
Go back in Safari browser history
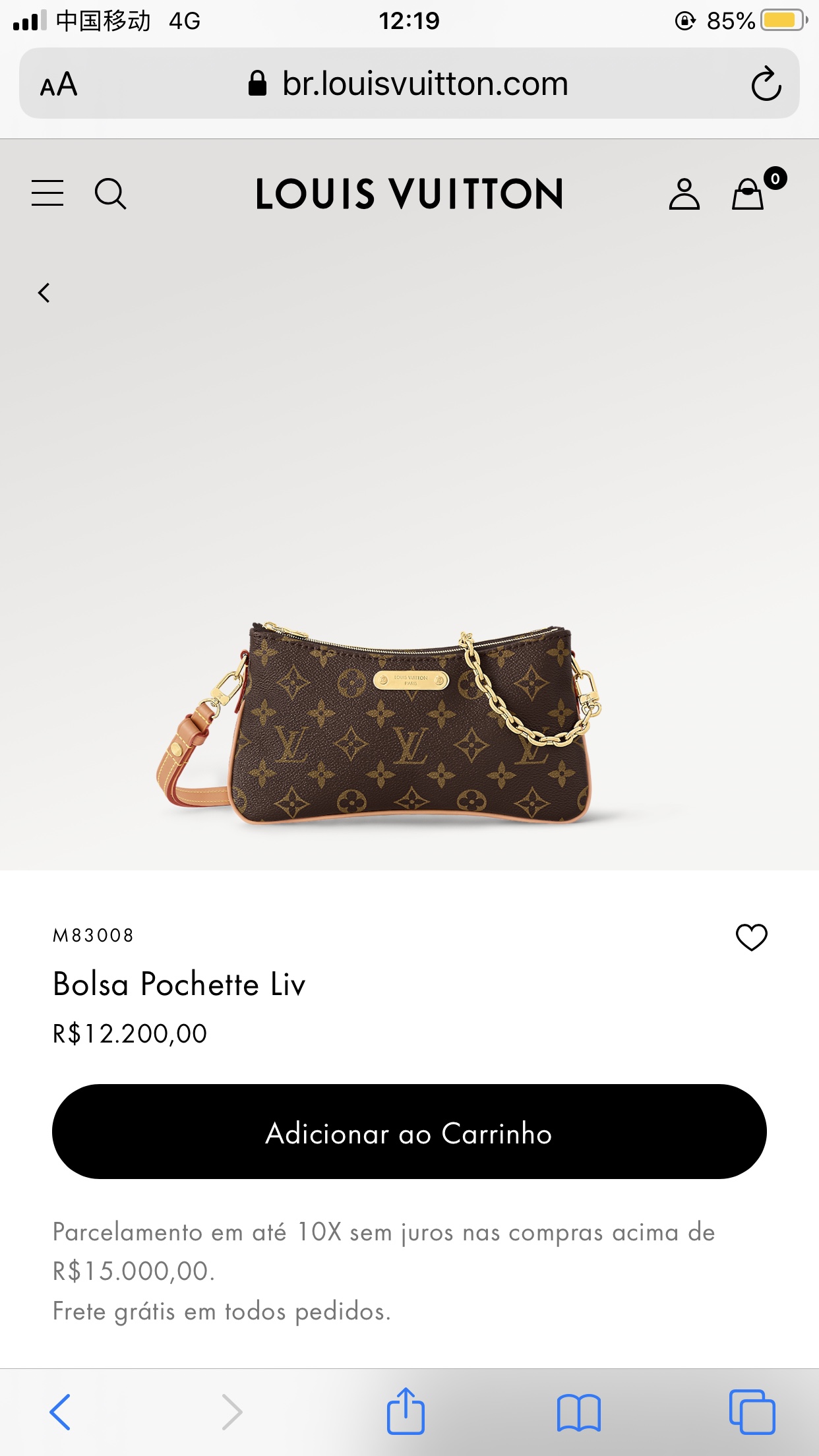click(61, 1412)
